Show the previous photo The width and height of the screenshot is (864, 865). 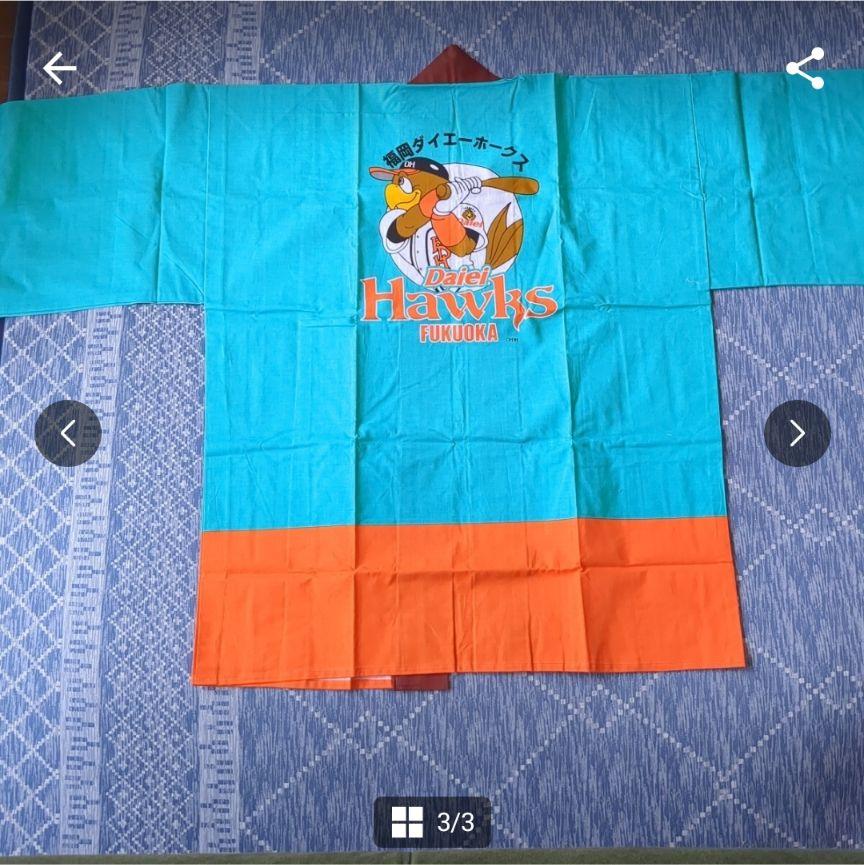coord(68,433)
